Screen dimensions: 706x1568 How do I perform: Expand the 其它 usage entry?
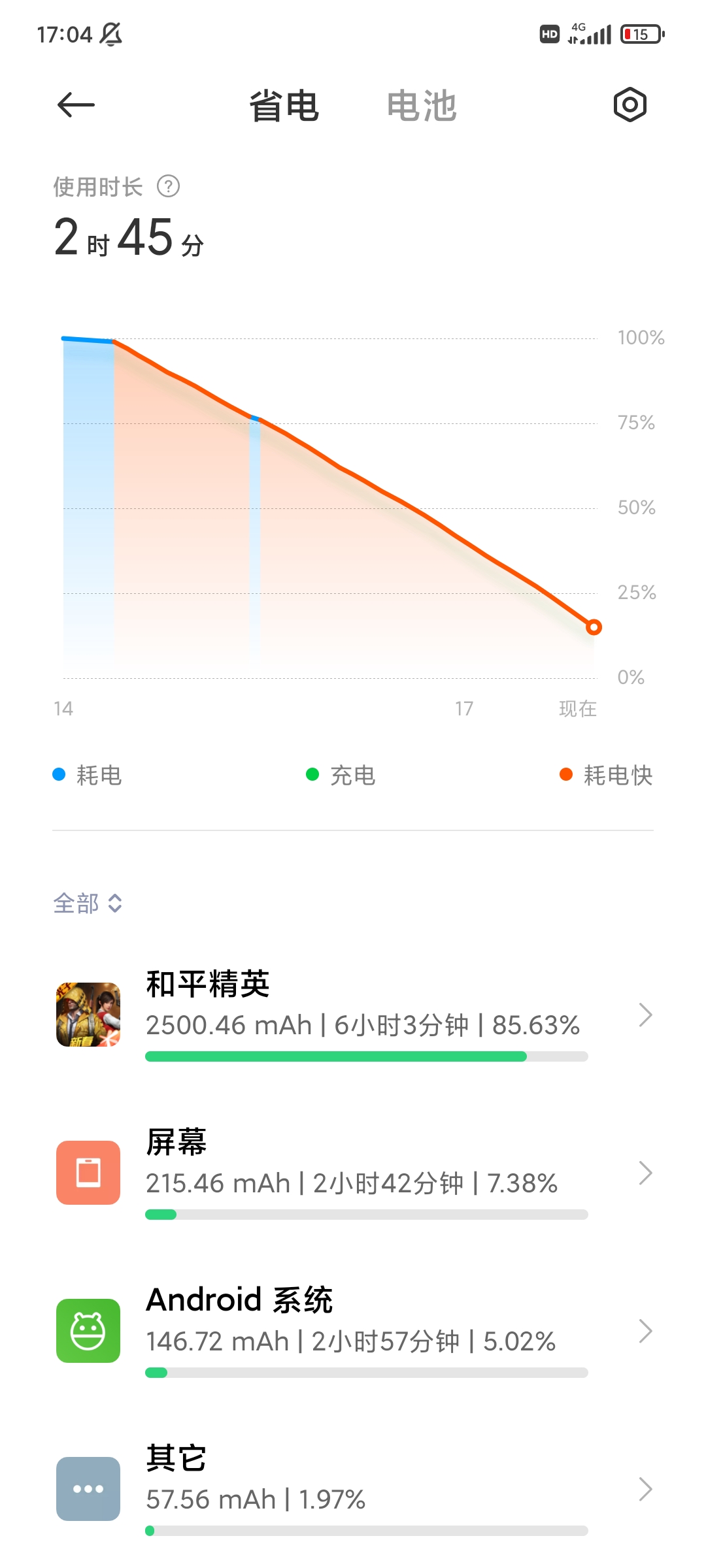point(353,1490)
